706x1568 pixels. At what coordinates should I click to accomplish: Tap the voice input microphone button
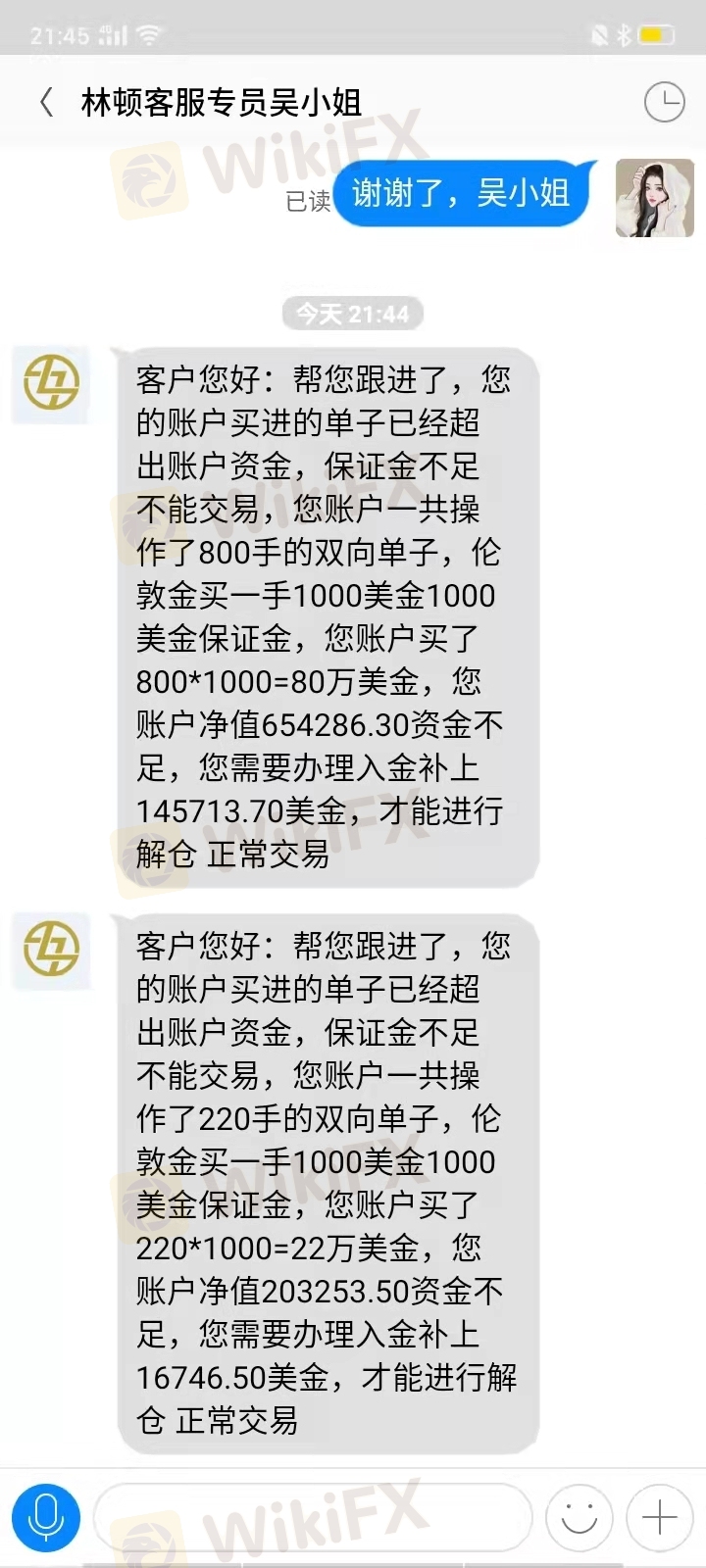45,1518
